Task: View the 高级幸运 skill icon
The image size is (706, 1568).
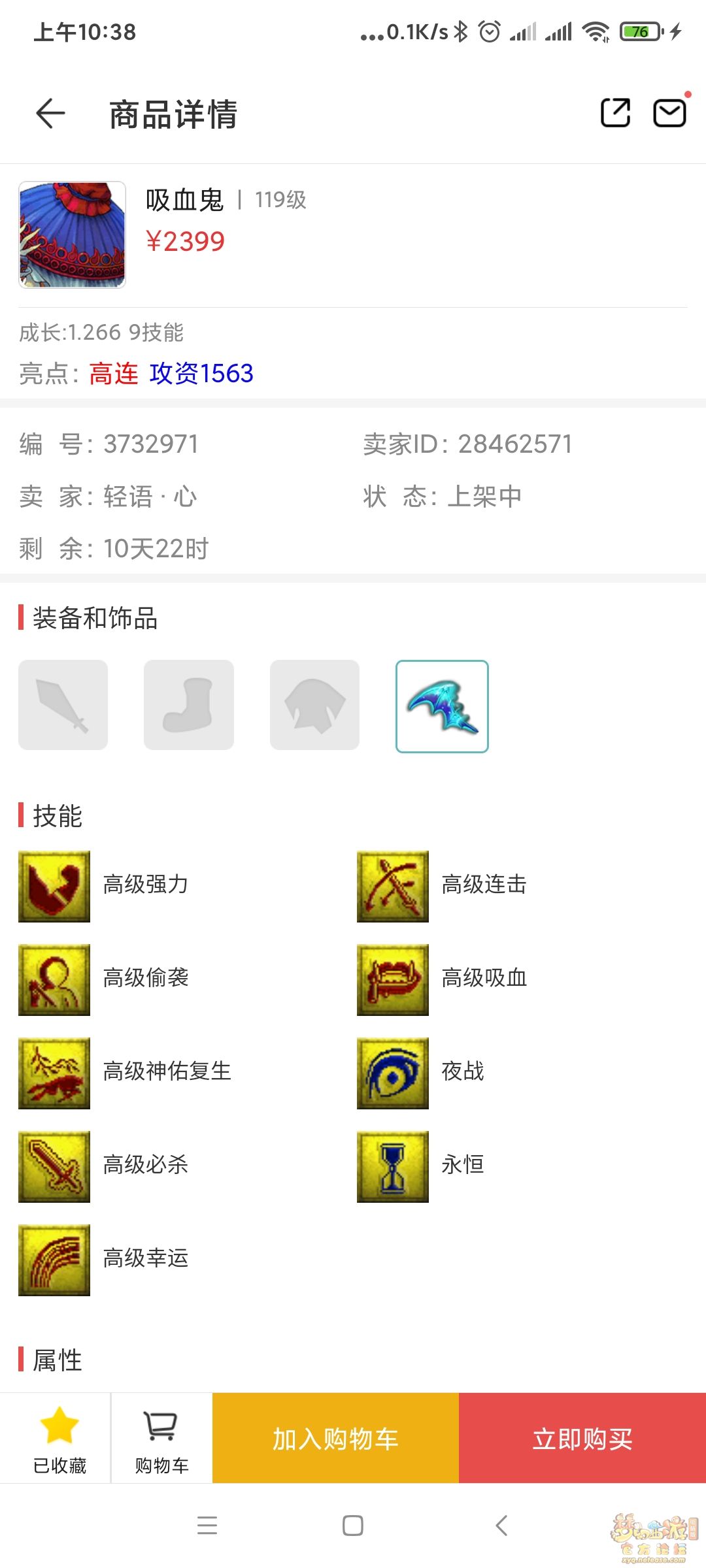Action: 54,1260
